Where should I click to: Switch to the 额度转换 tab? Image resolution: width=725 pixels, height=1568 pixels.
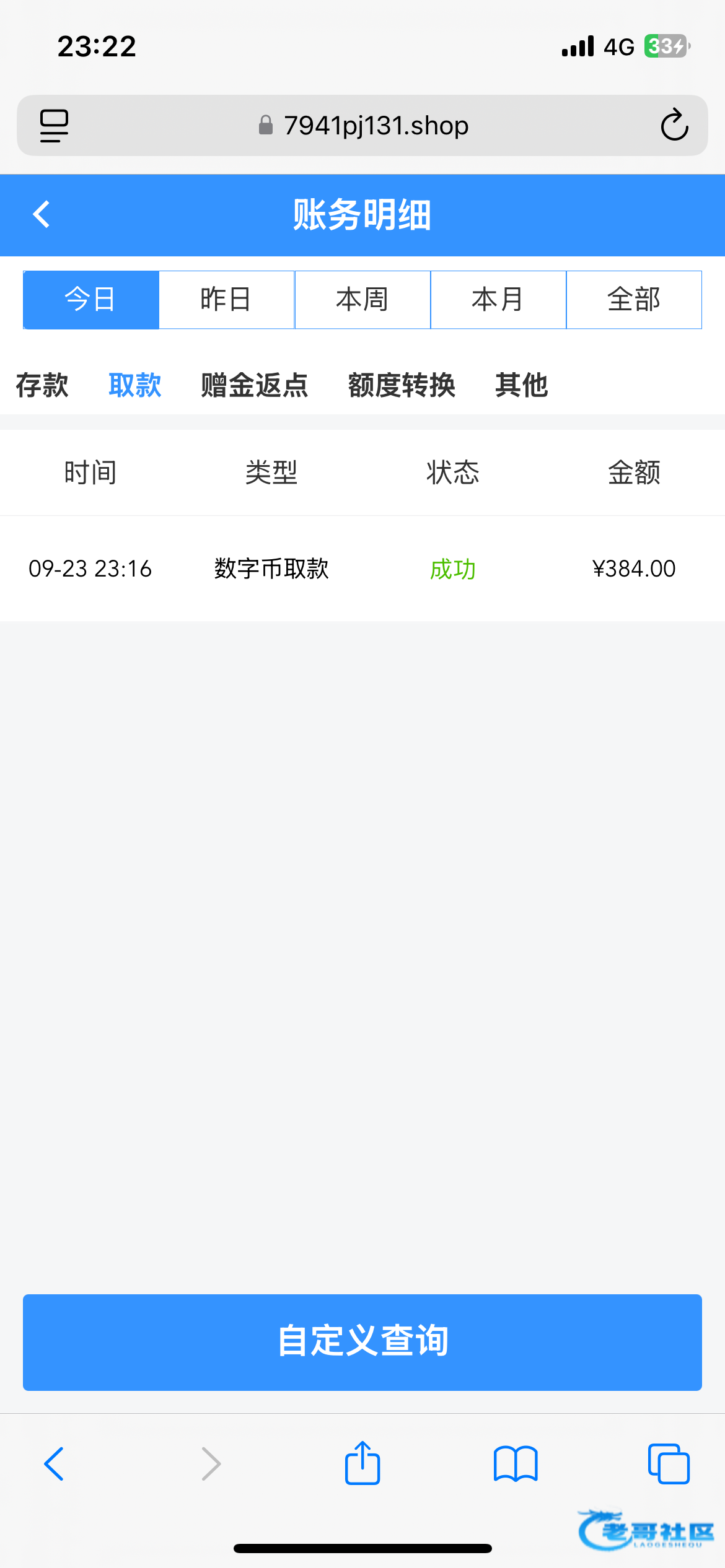402,385
